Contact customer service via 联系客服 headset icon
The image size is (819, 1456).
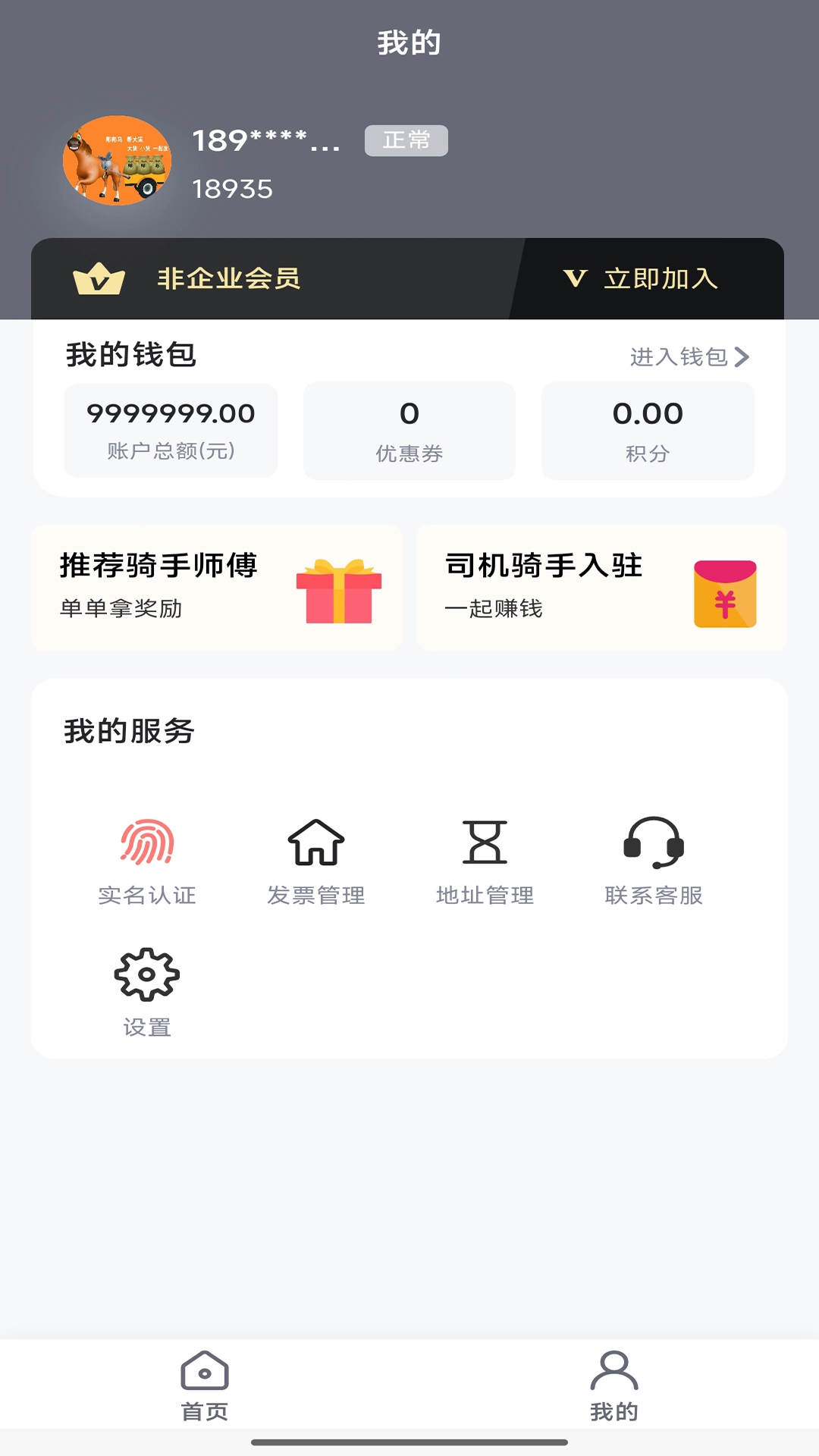click(x=654, y=843)
